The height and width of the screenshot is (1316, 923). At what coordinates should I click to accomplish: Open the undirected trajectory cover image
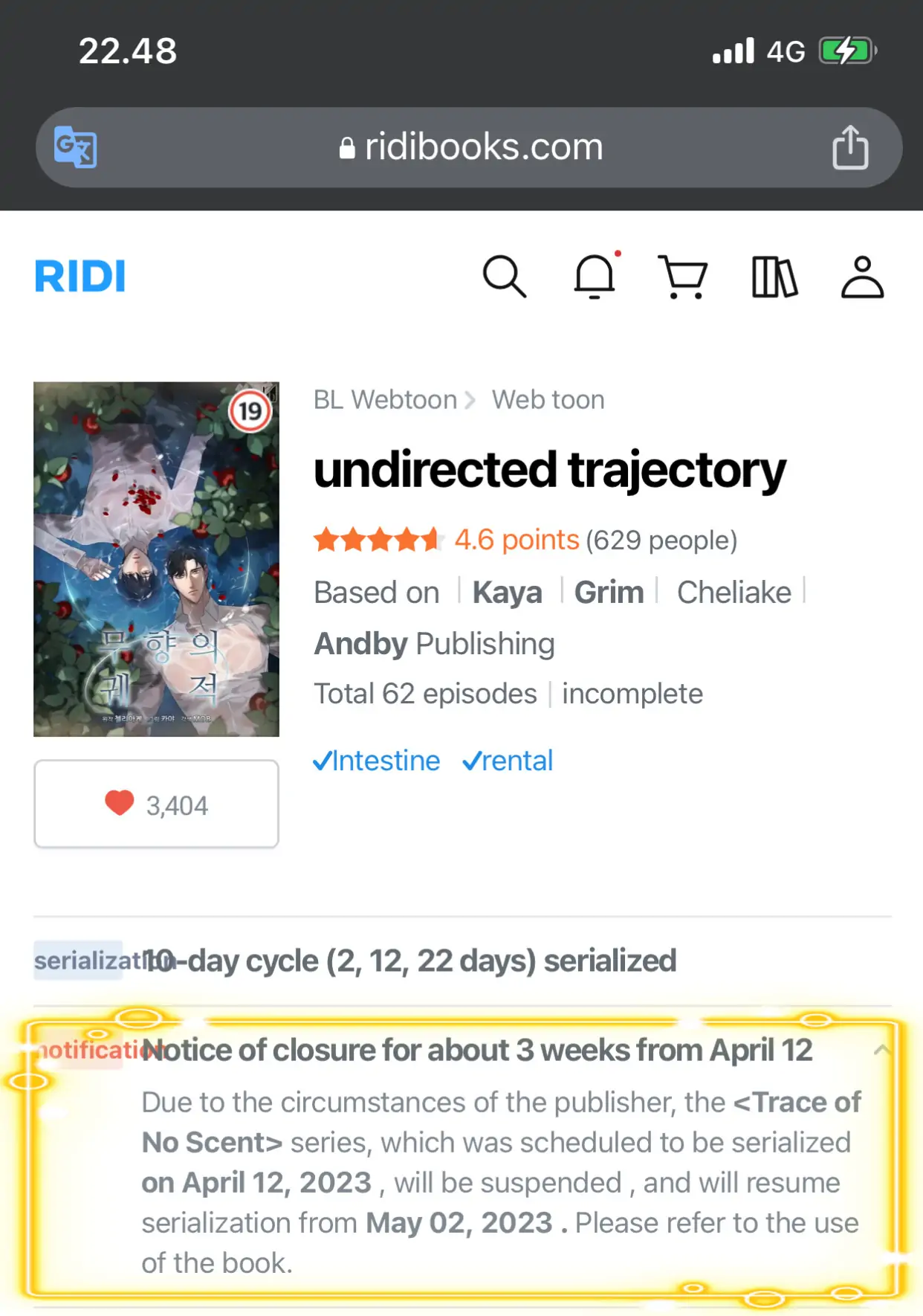click(x=156, y=559)
